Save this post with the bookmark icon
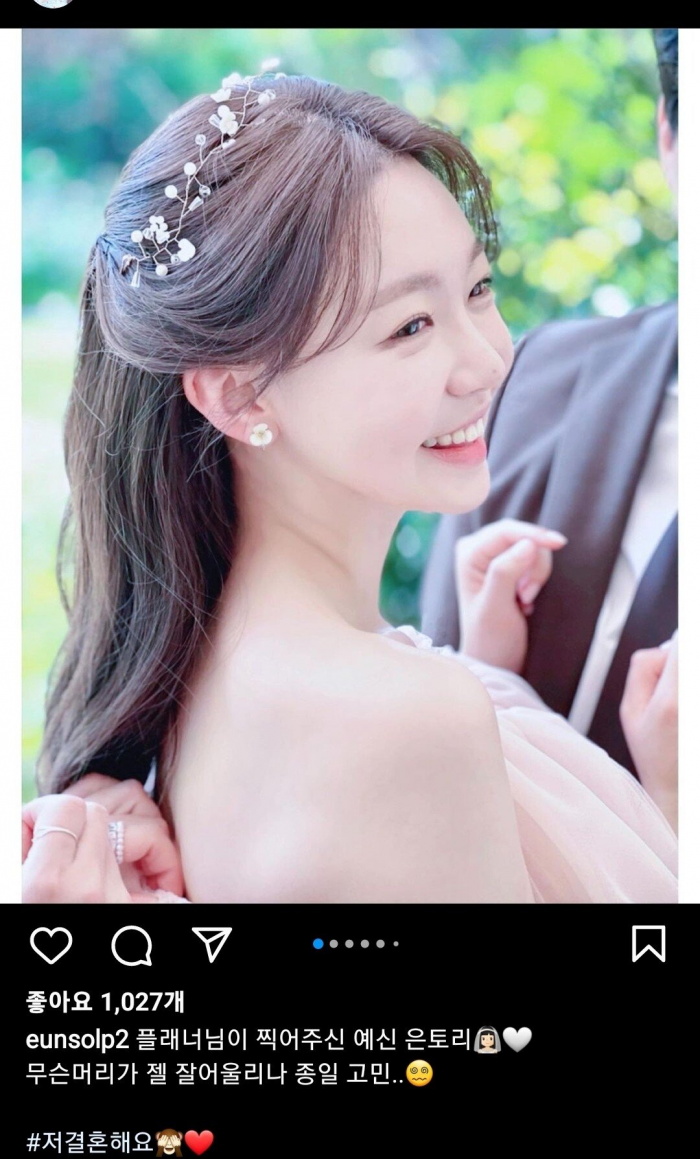 point(648,943)
